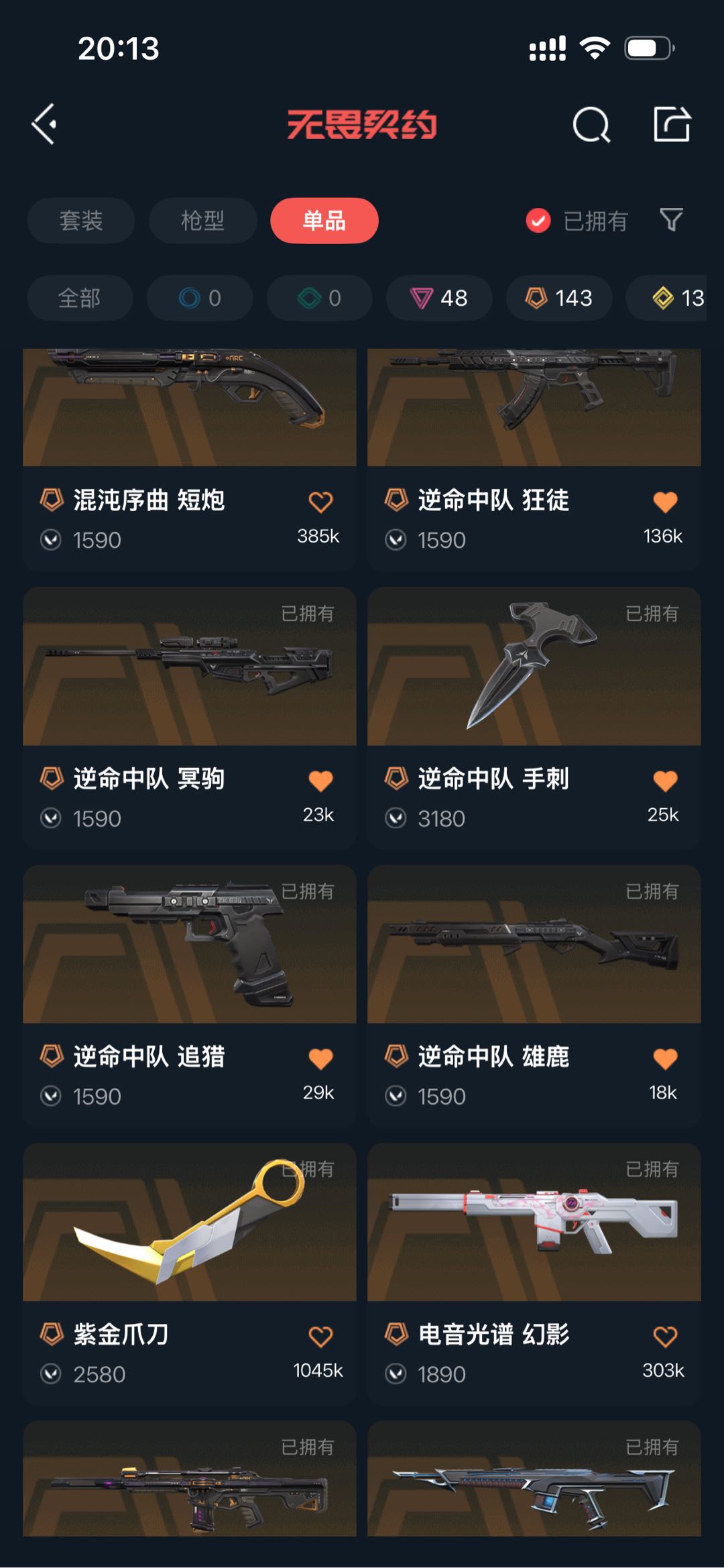This screenshot has height=1568, width=724.
Task: Select the 单品 tab
Action: (x=324, y=221)
